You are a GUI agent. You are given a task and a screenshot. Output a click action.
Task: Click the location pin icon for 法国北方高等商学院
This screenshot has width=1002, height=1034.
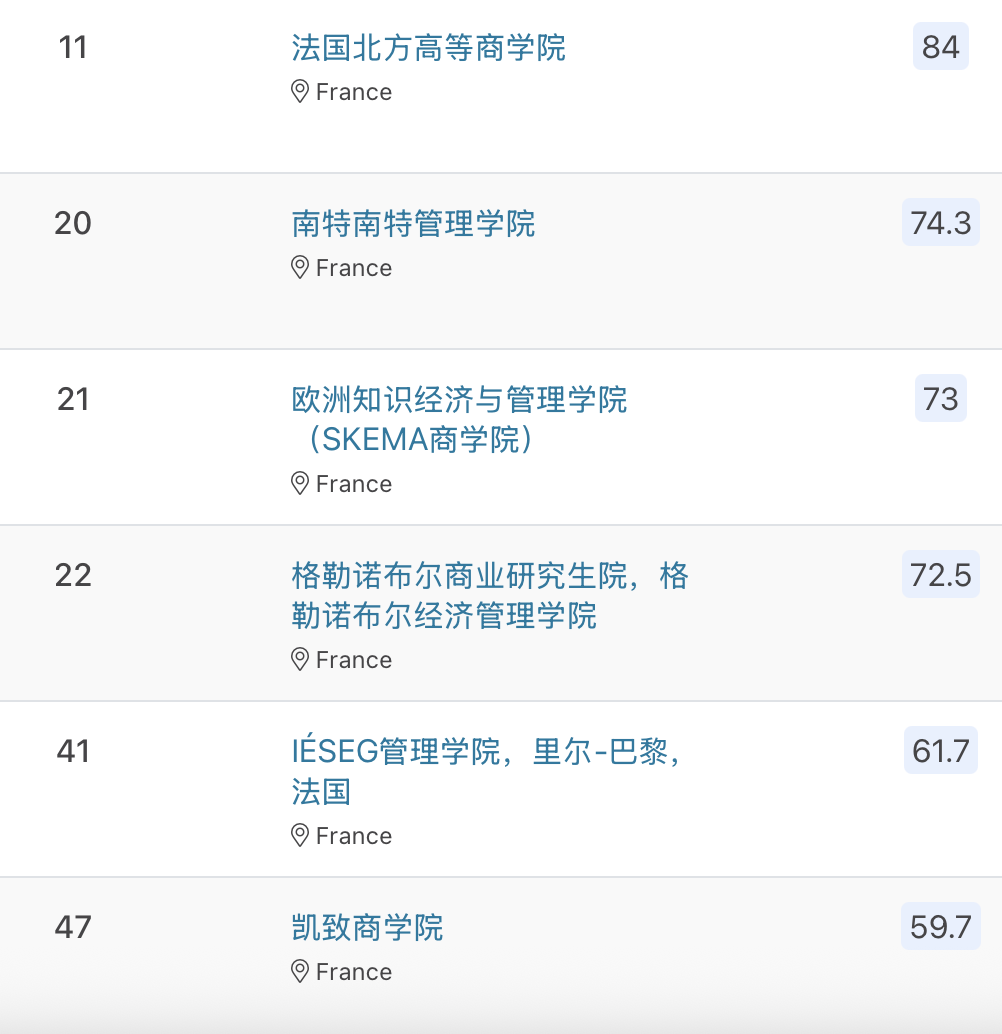(300, 91)
